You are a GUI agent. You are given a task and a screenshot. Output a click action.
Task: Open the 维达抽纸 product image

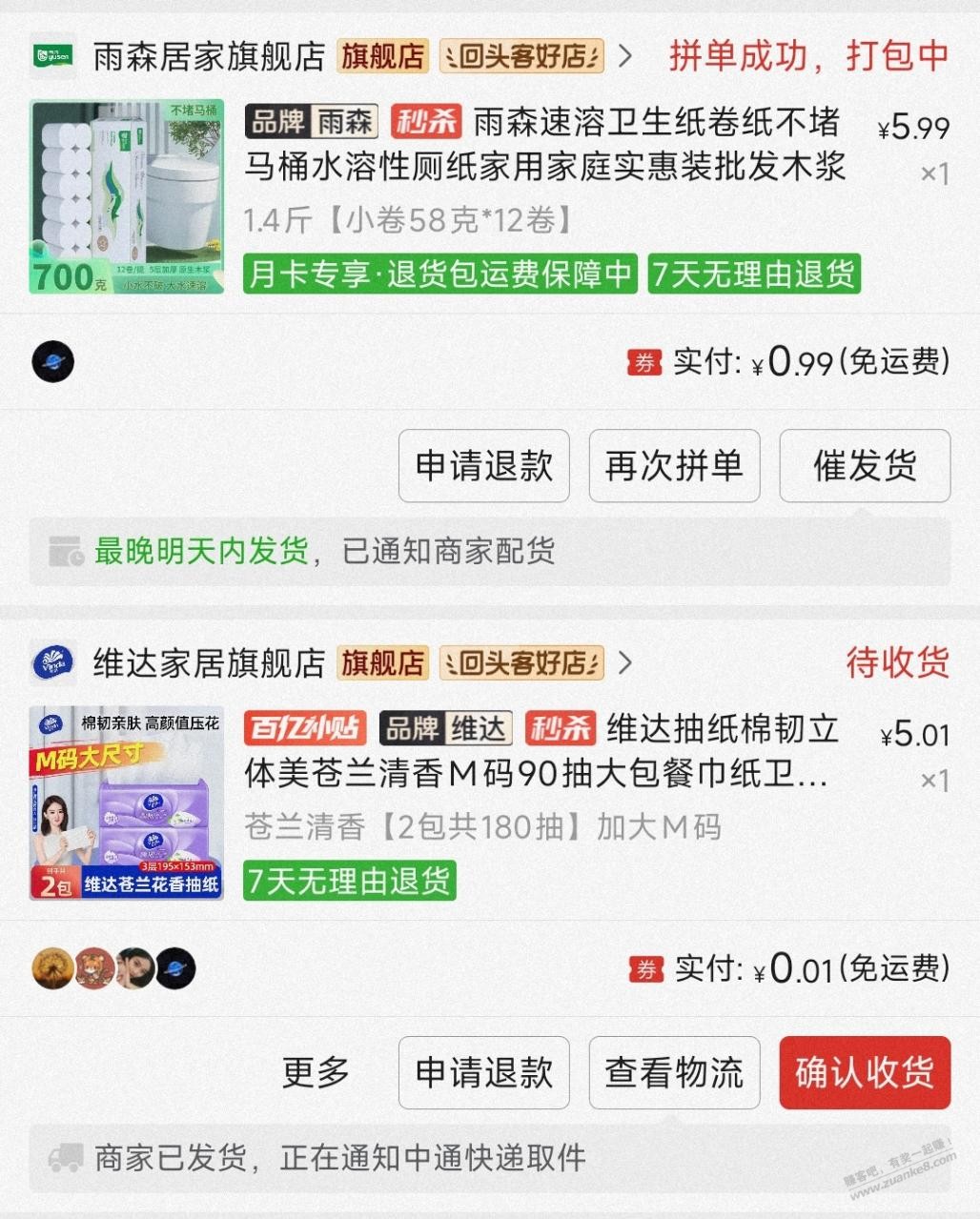click(127, 803)
